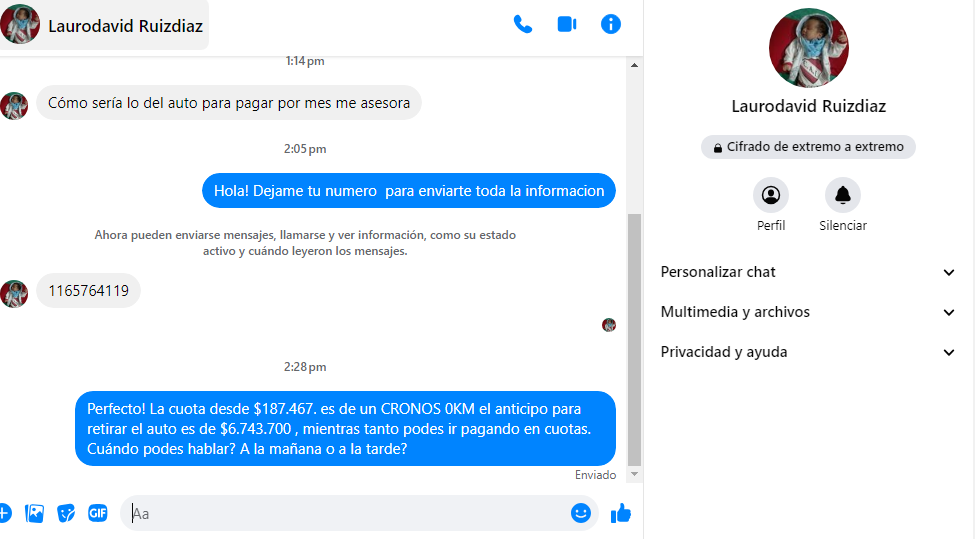This screenshot has height=539, width=975.
Task: Expand Multimedia y archivos section
Action: pos(808,312)
